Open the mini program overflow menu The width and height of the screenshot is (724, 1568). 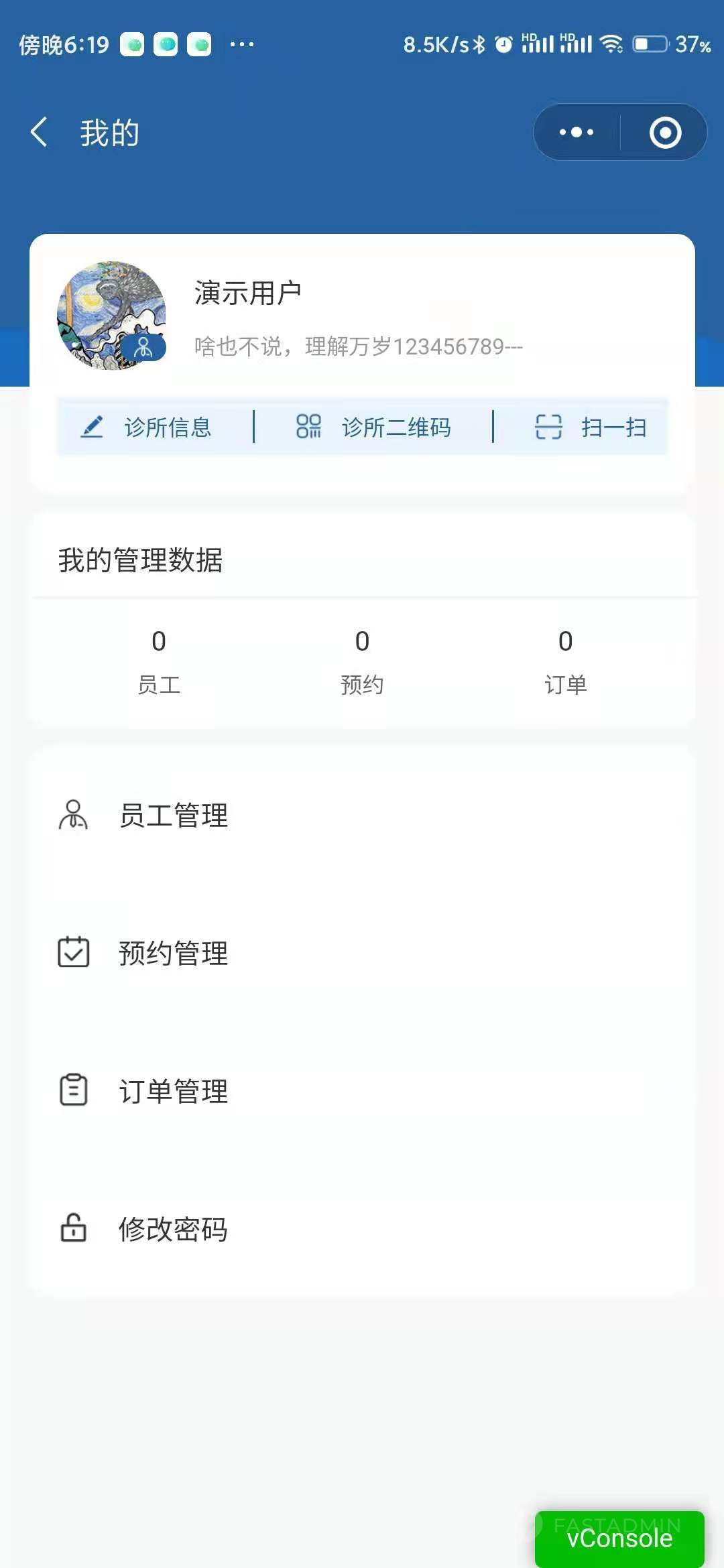577,132
